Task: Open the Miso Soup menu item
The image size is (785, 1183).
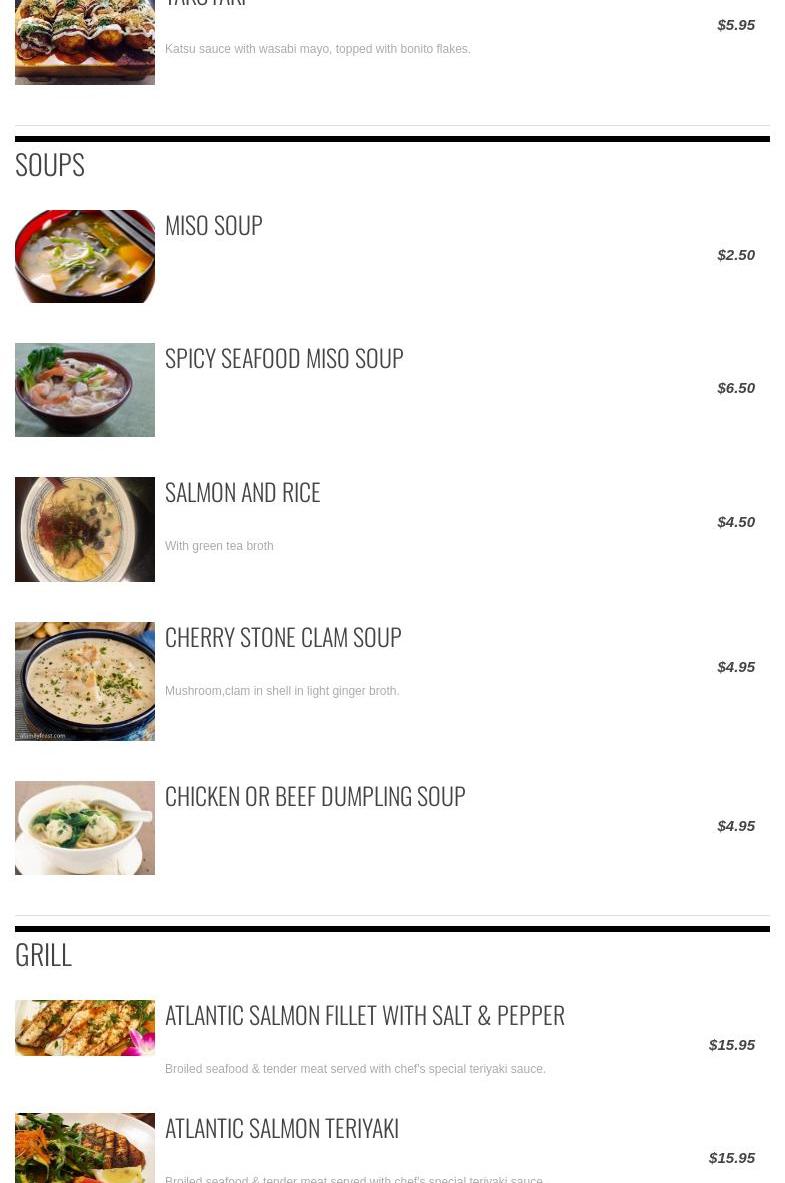Action: click(214, 225)
